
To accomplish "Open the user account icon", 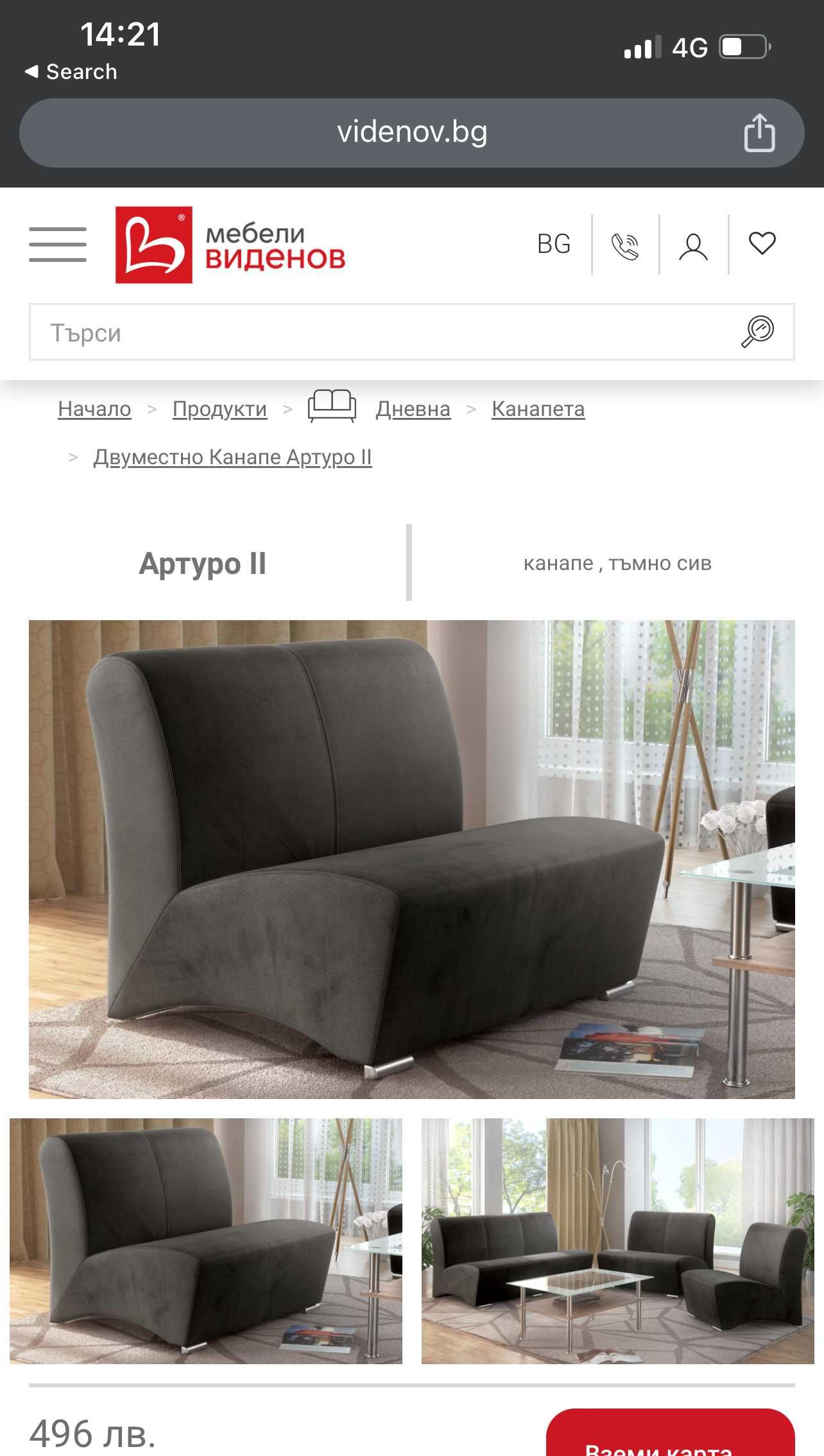I will pyautogui.click(x=694, y=246).
